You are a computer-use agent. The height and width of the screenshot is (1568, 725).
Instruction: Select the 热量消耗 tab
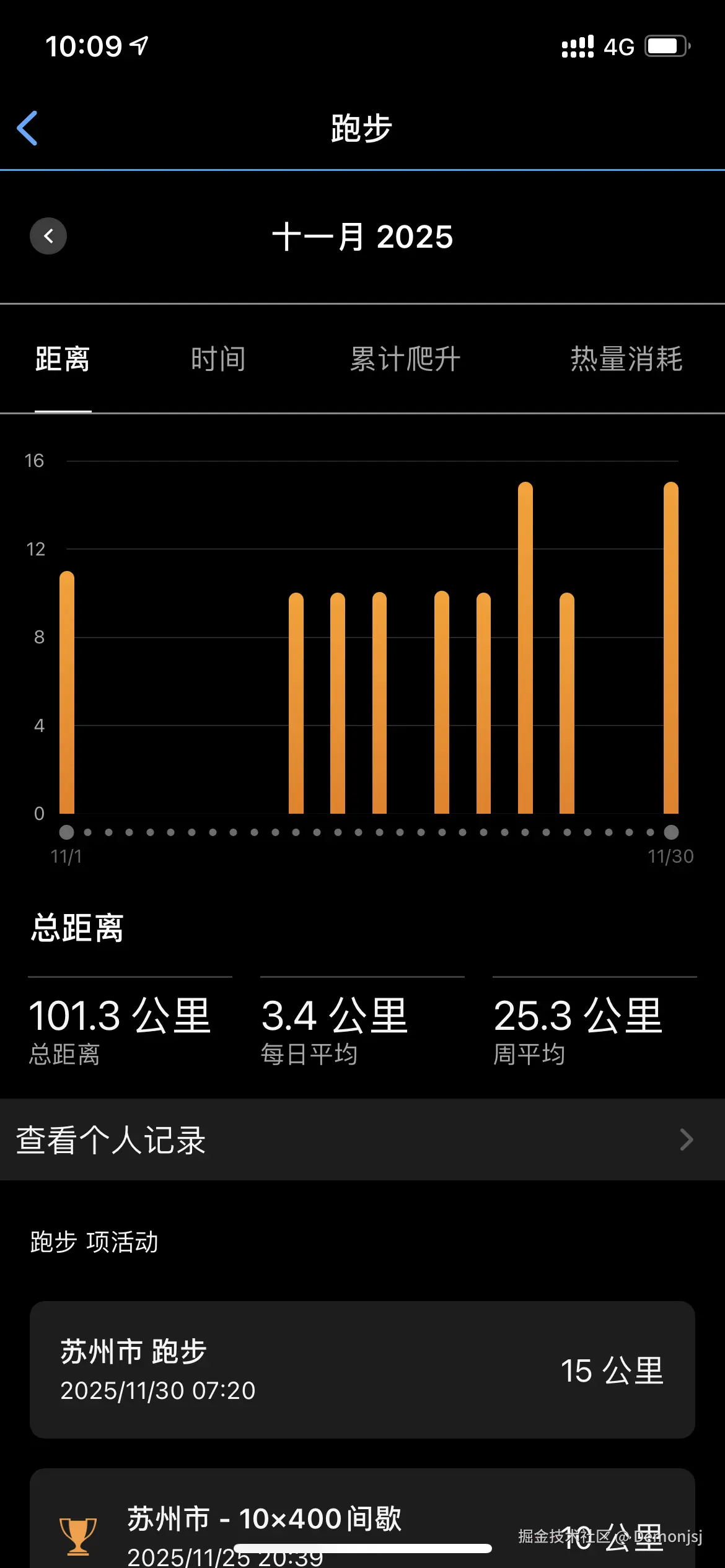point(626,359)
